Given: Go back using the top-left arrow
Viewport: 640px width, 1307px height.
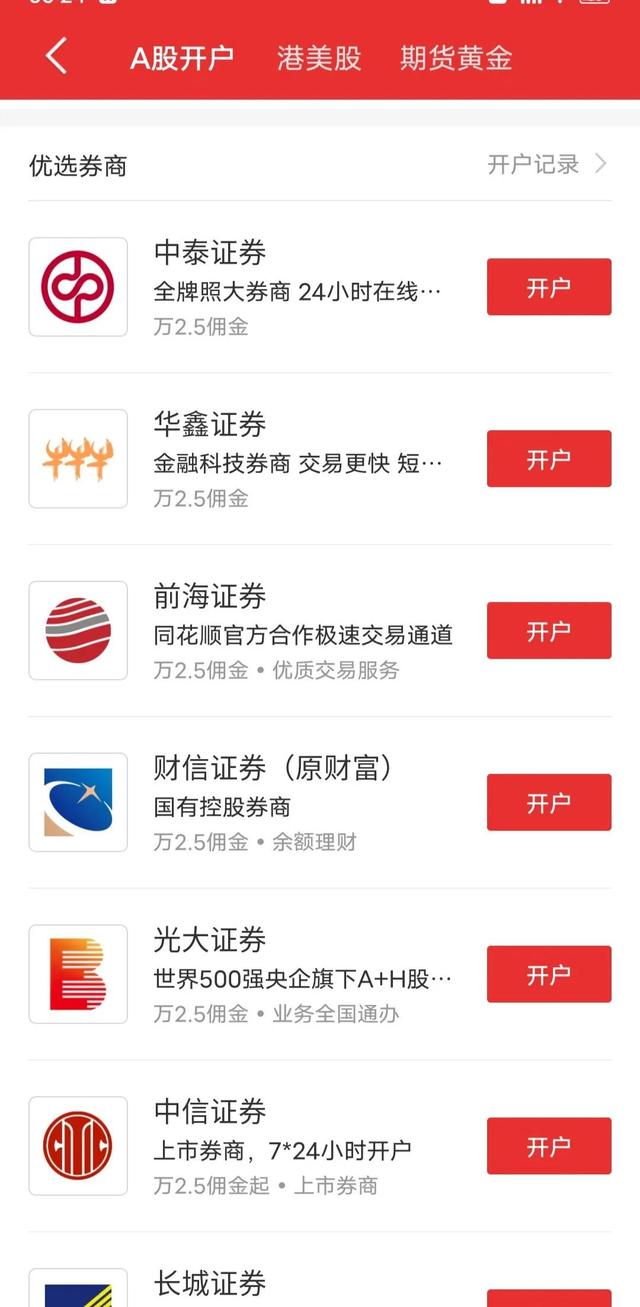Looking at the screenshot, I should 57,57.
